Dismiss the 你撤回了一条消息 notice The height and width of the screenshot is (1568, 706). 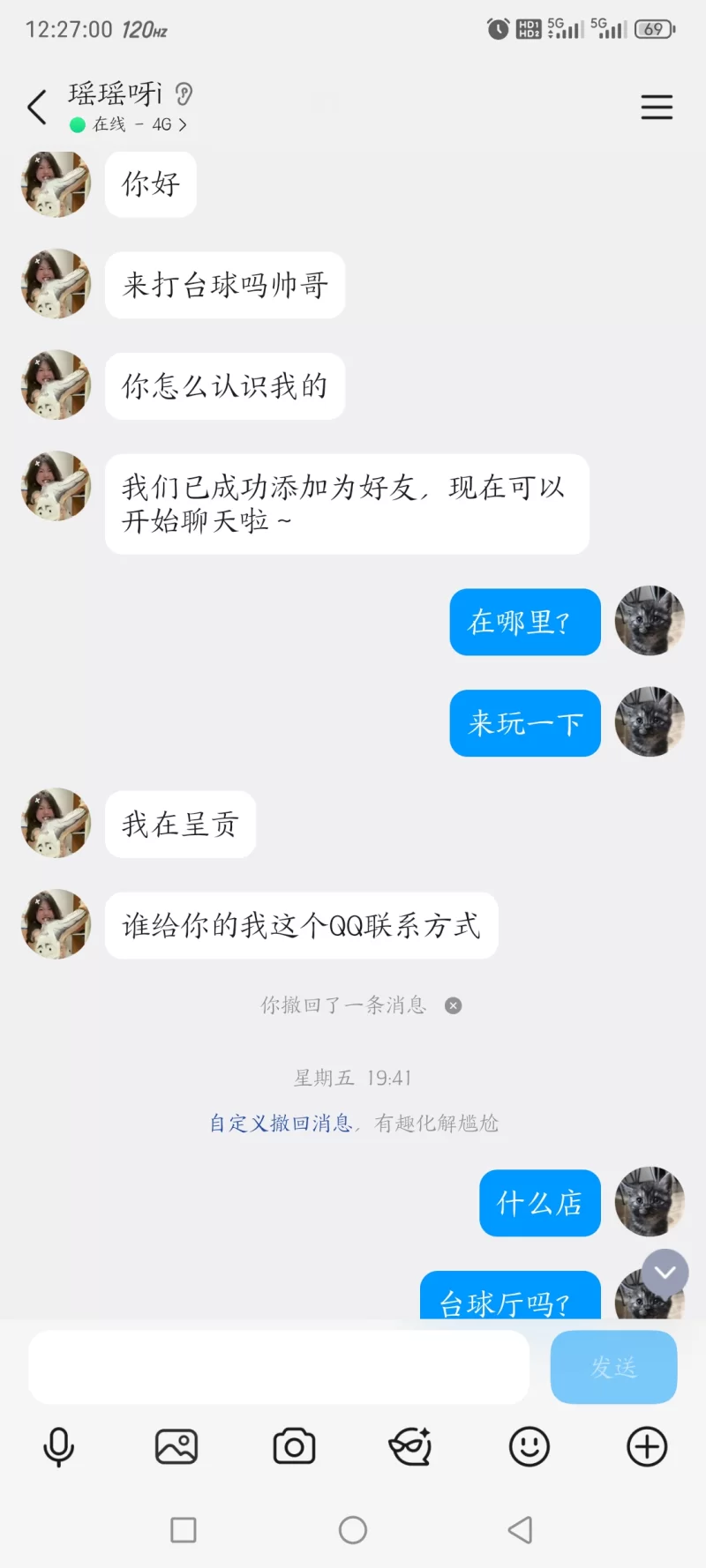point(453,1005)
